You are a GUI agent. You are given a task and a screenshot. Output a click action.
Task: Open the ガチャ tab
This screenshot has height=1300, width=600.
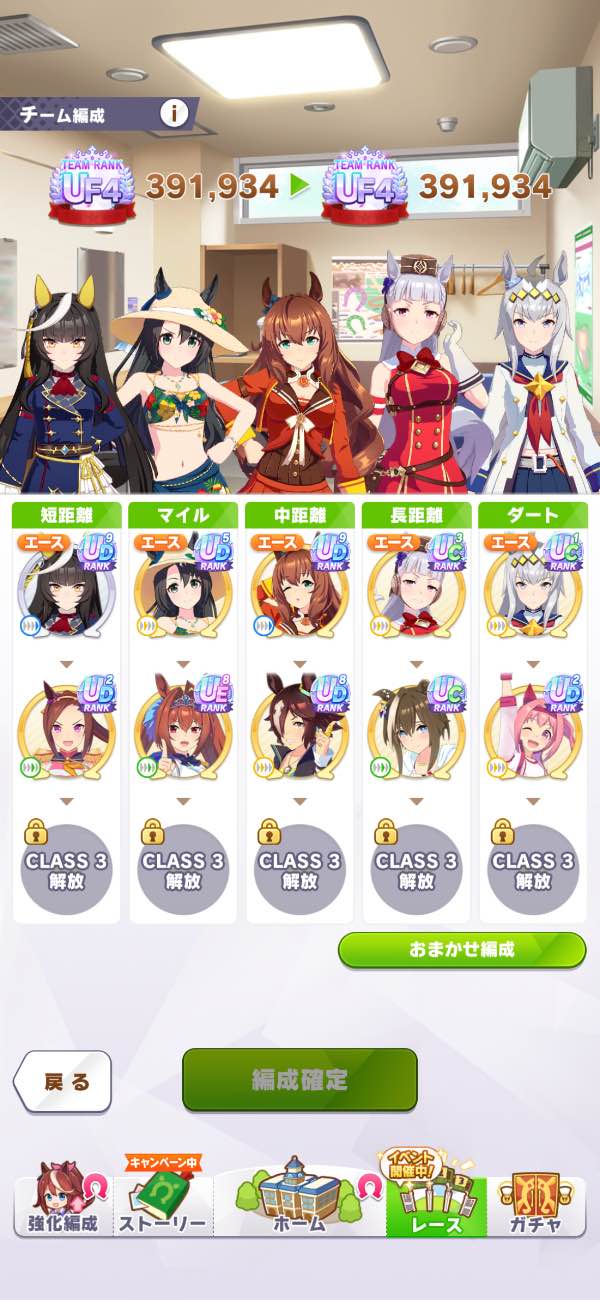[535, 1203]
